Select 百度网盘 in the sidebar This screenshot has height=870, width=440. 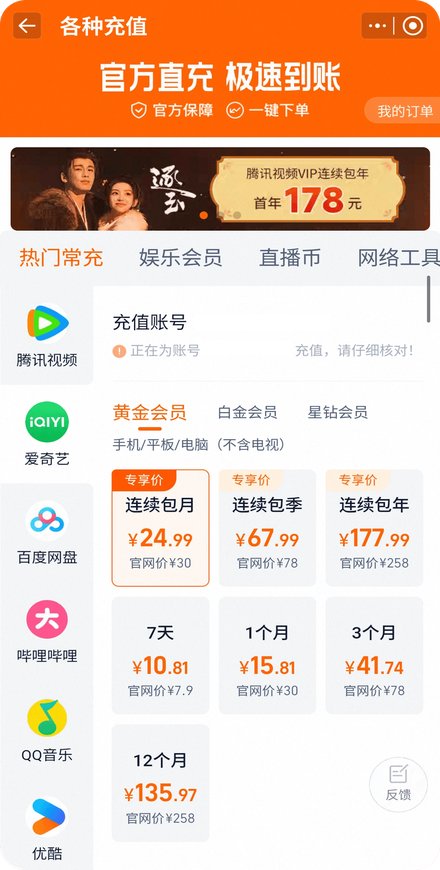click(x=47, y=532)
